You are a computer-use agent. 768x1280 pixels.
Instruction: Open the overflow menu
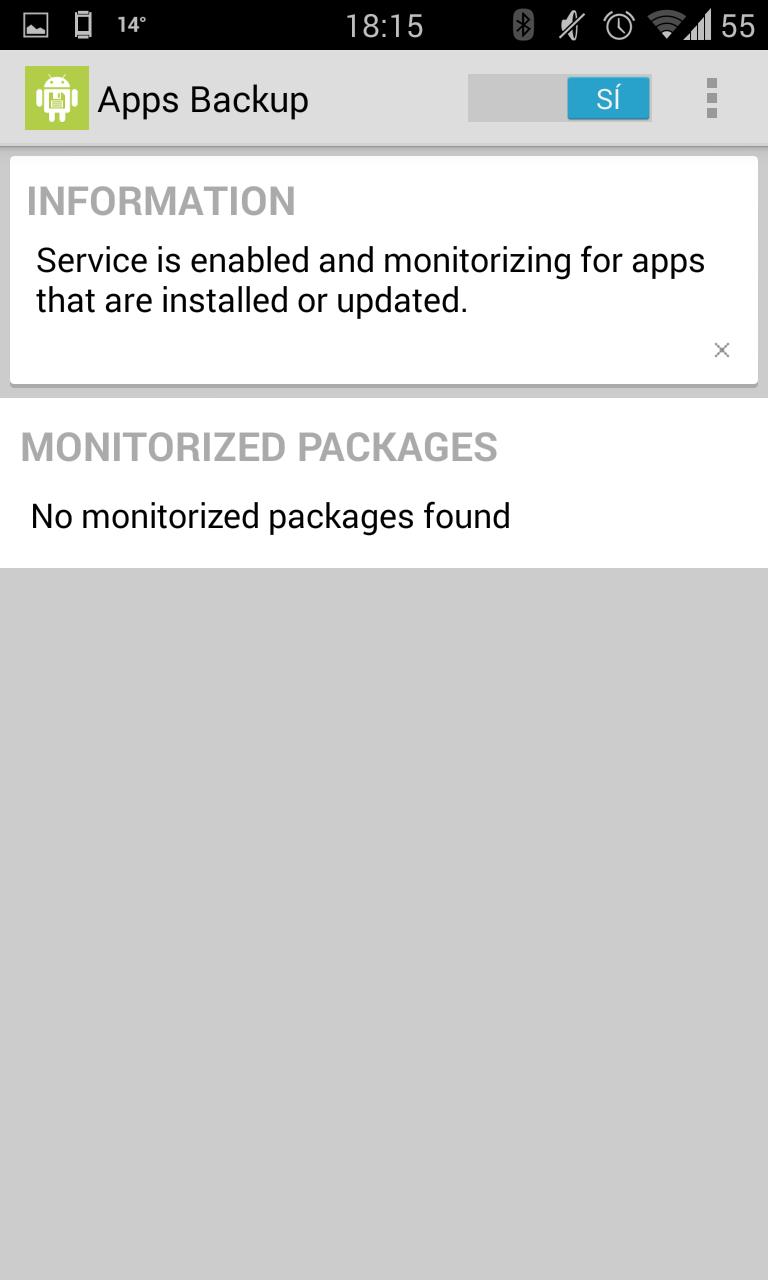[711, 99]
